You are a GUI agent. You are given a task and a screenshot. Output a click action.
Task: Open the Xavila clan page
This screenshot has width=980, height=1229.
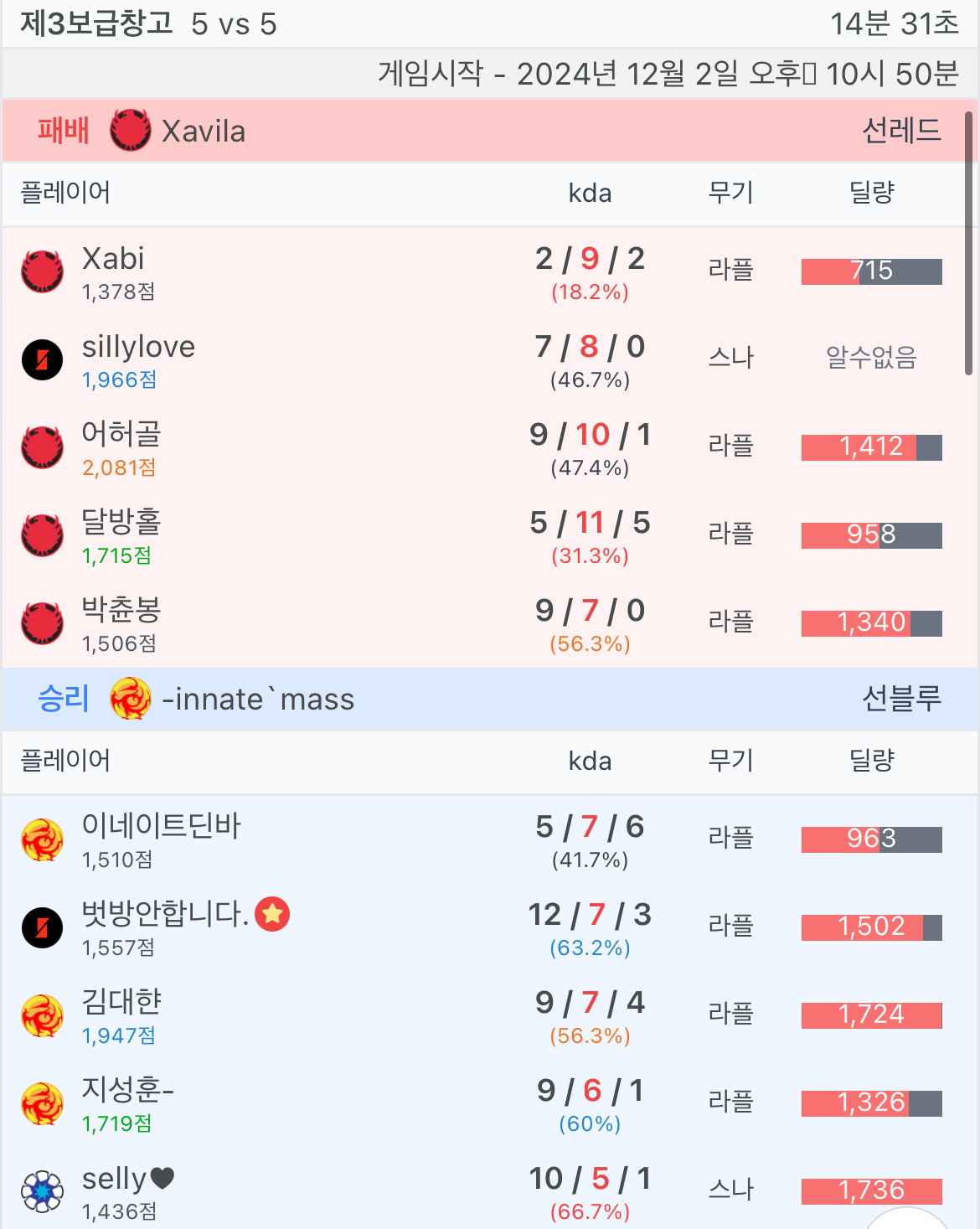pos(203,132)
